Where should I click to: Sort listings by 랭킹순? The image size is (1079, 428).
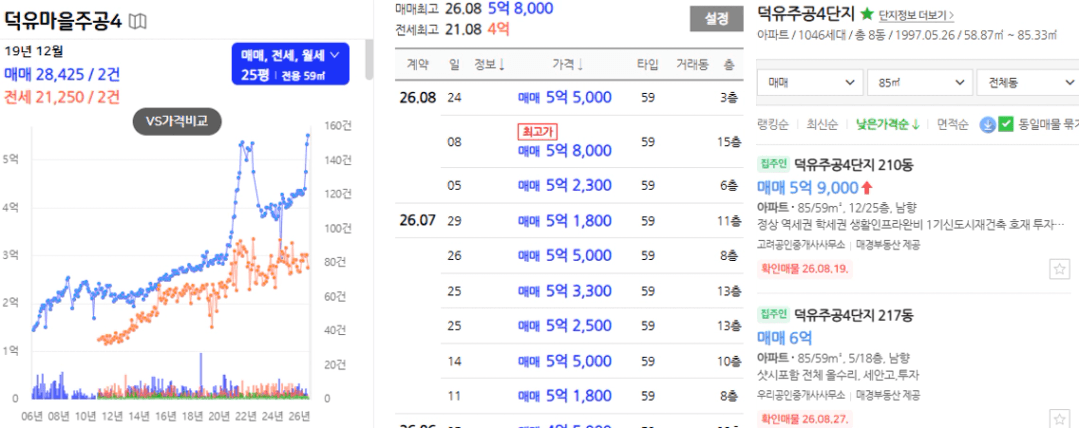(770, 125)
